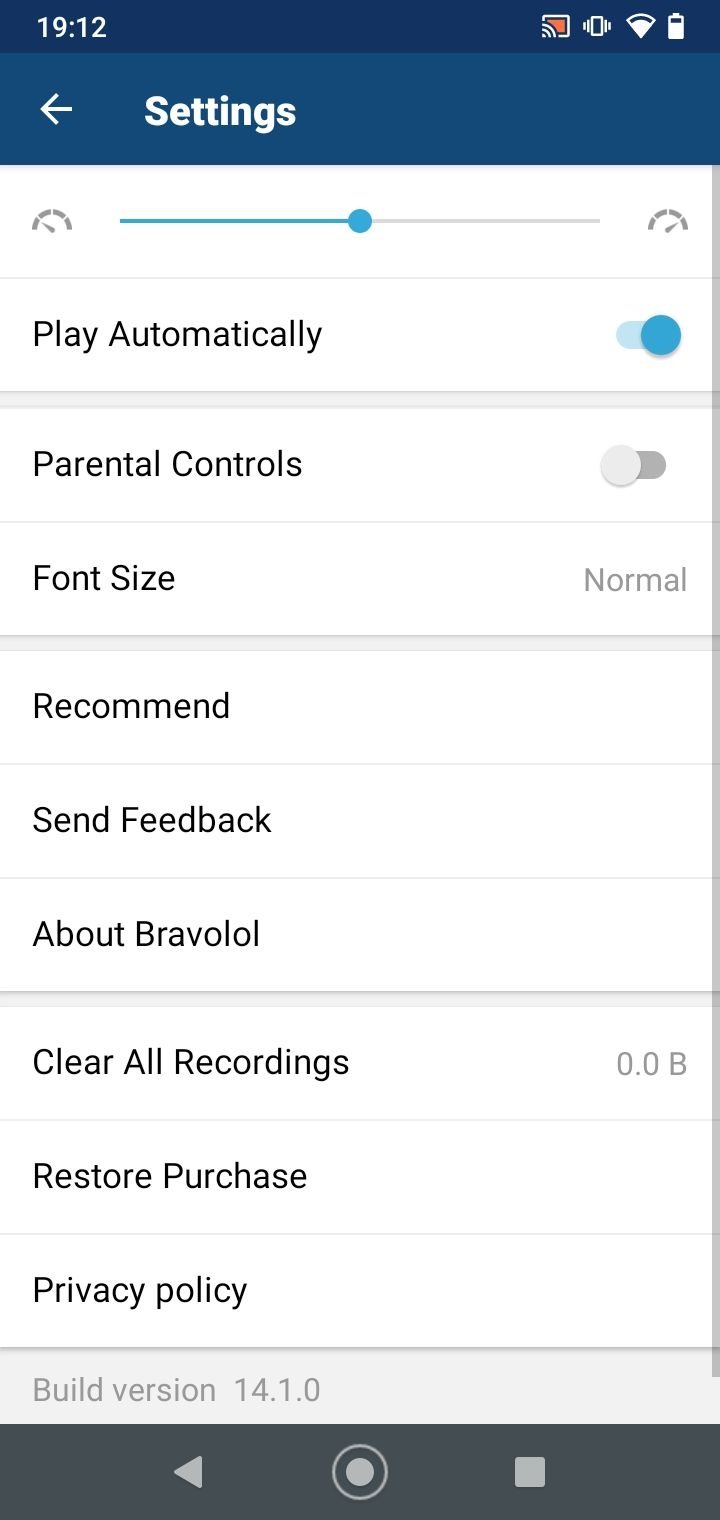Viewport: 720px width, 1520px height.
Task: Open Font Size setting
Action: [x=360, y=579]
